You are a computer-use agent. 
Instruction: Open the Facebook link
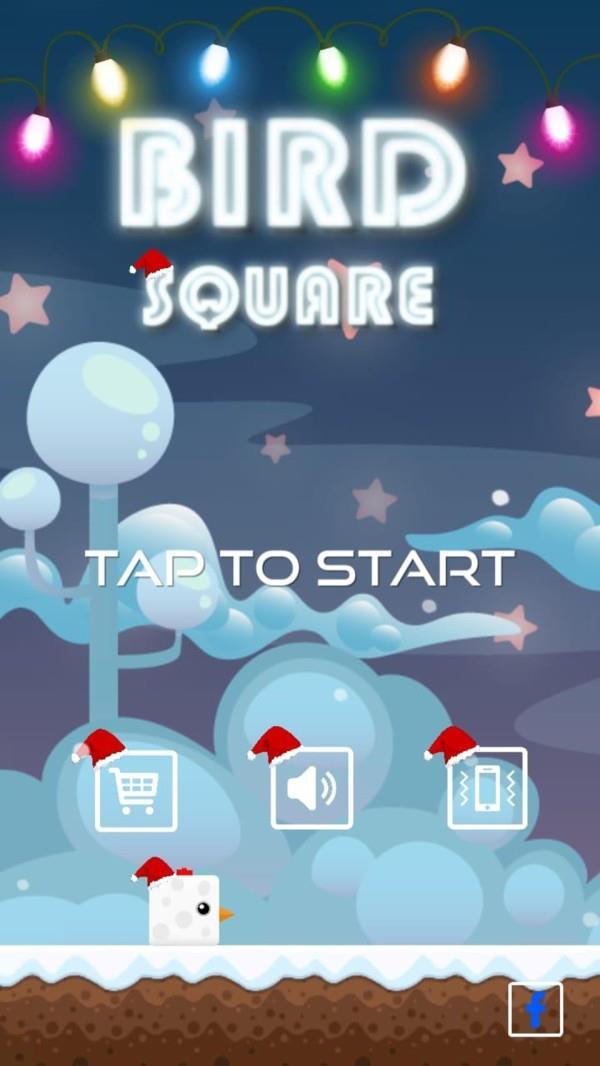coord(535,1009)
